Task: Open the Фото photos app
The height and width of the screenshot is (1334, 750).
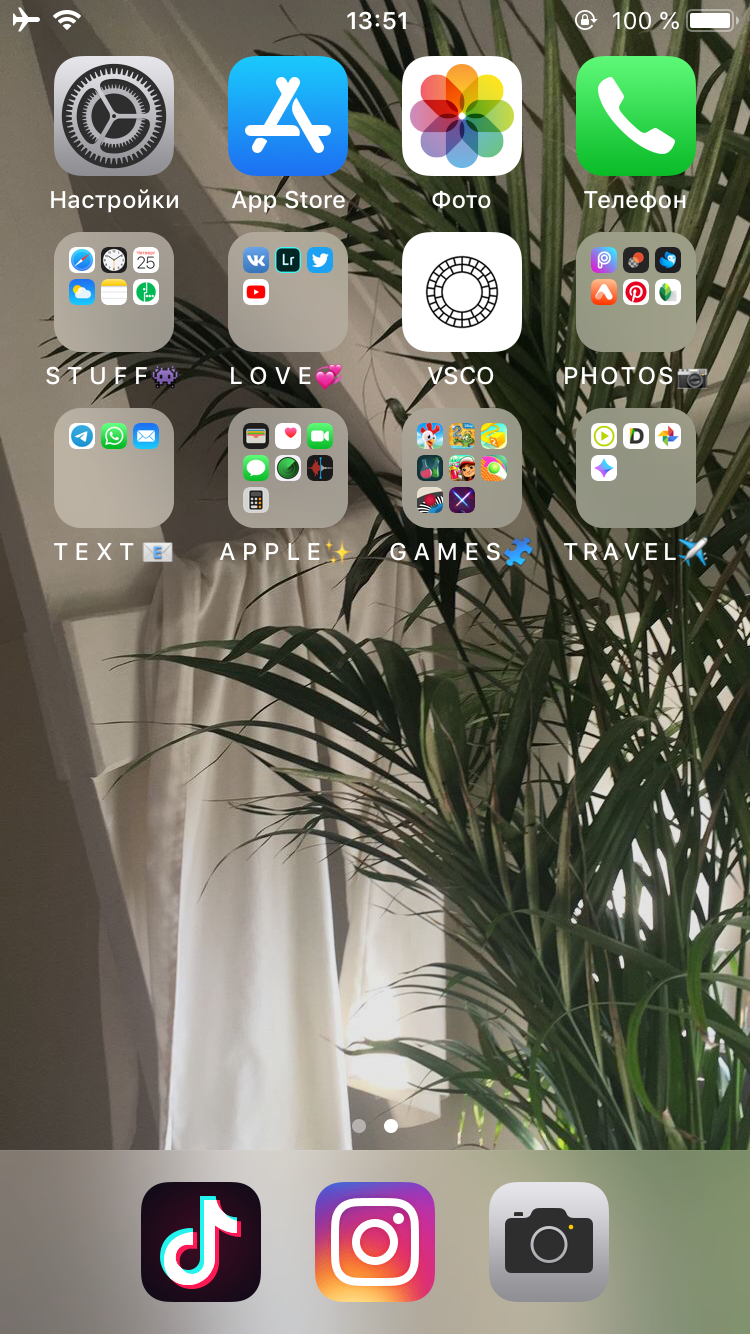Action: click(462, 116)
